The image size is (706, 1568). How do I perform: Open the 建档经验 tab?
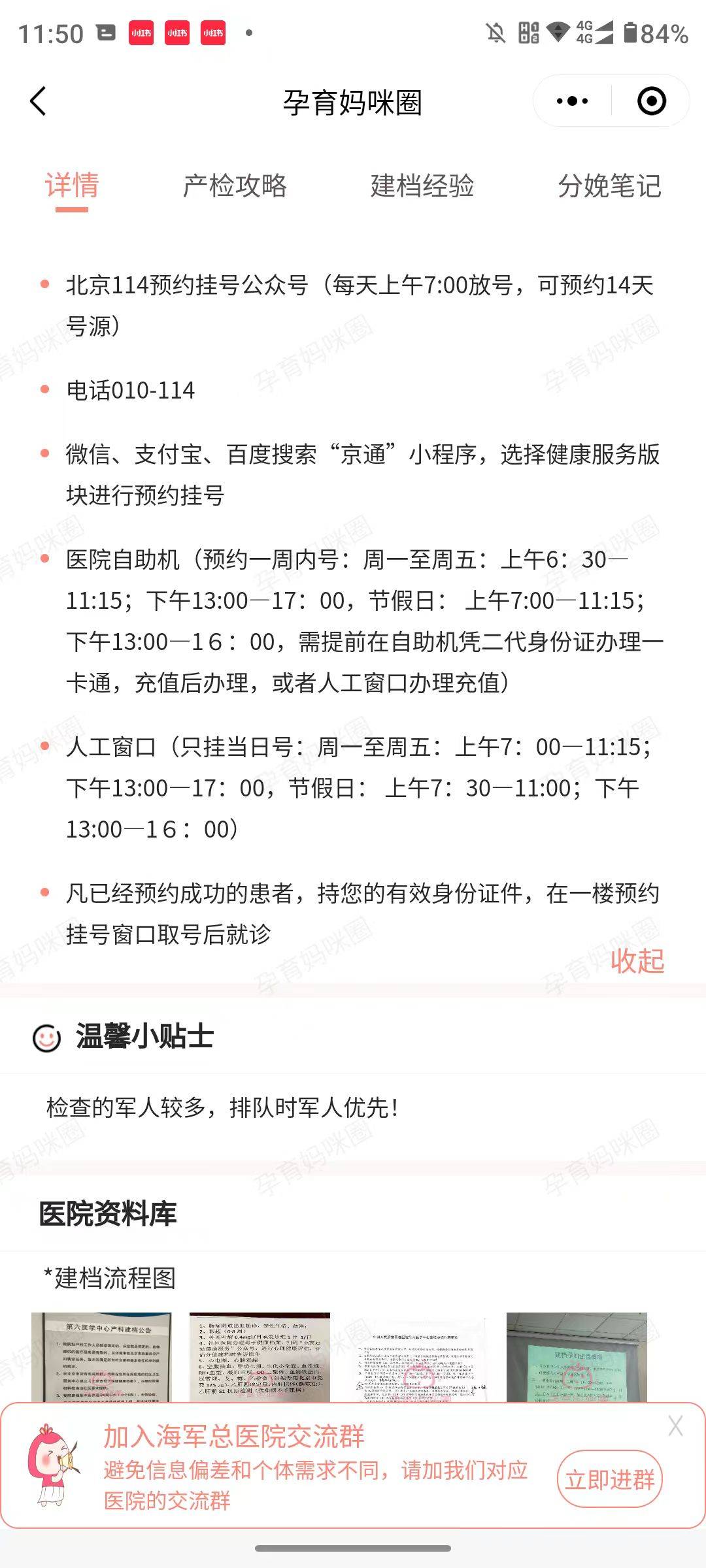(x=422, y=186)
